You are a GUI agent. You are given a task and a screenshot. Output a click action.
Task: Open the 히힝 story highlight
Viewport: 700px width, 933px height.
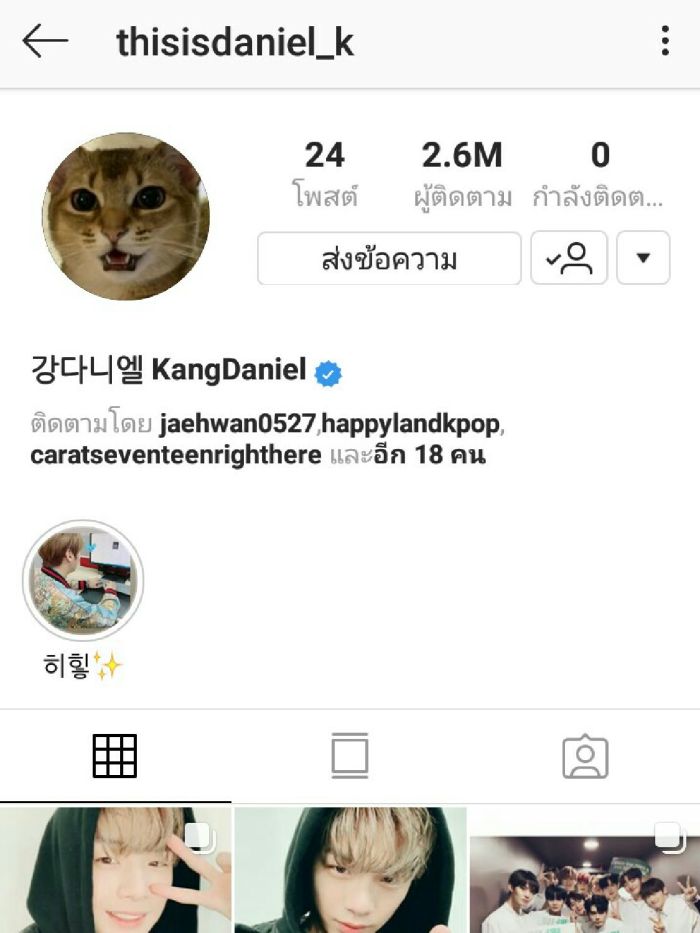point(83,580)
